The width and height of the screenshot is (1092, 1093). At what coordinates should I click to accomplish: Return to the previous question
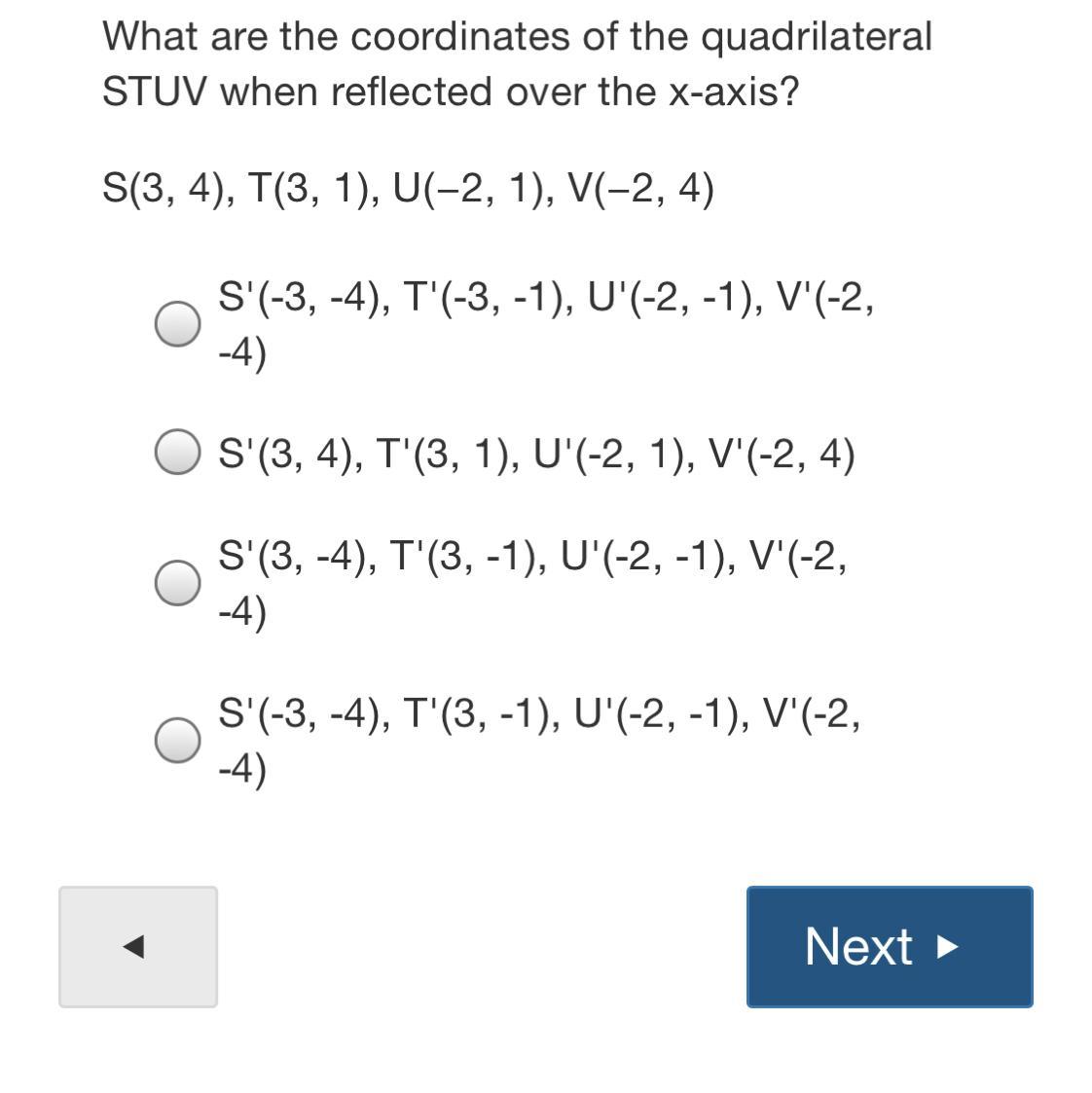[x=138, y=946]
